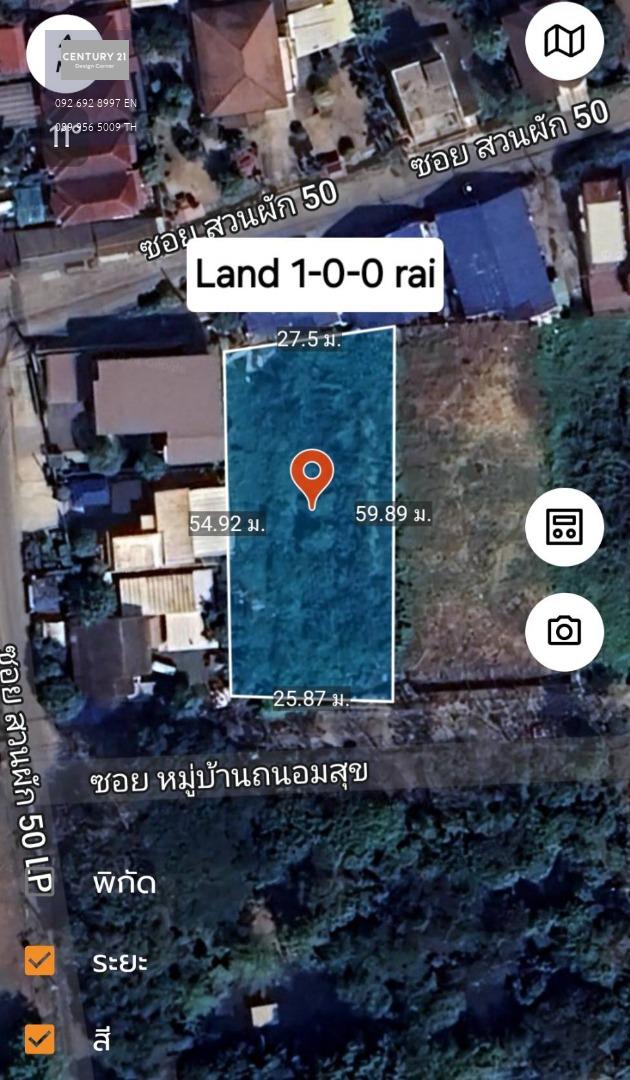Image resolution: width=630 pixels, height=1080 pixels.
Task: Uncheck the สี checkbox
Action: pos(39,1039)
